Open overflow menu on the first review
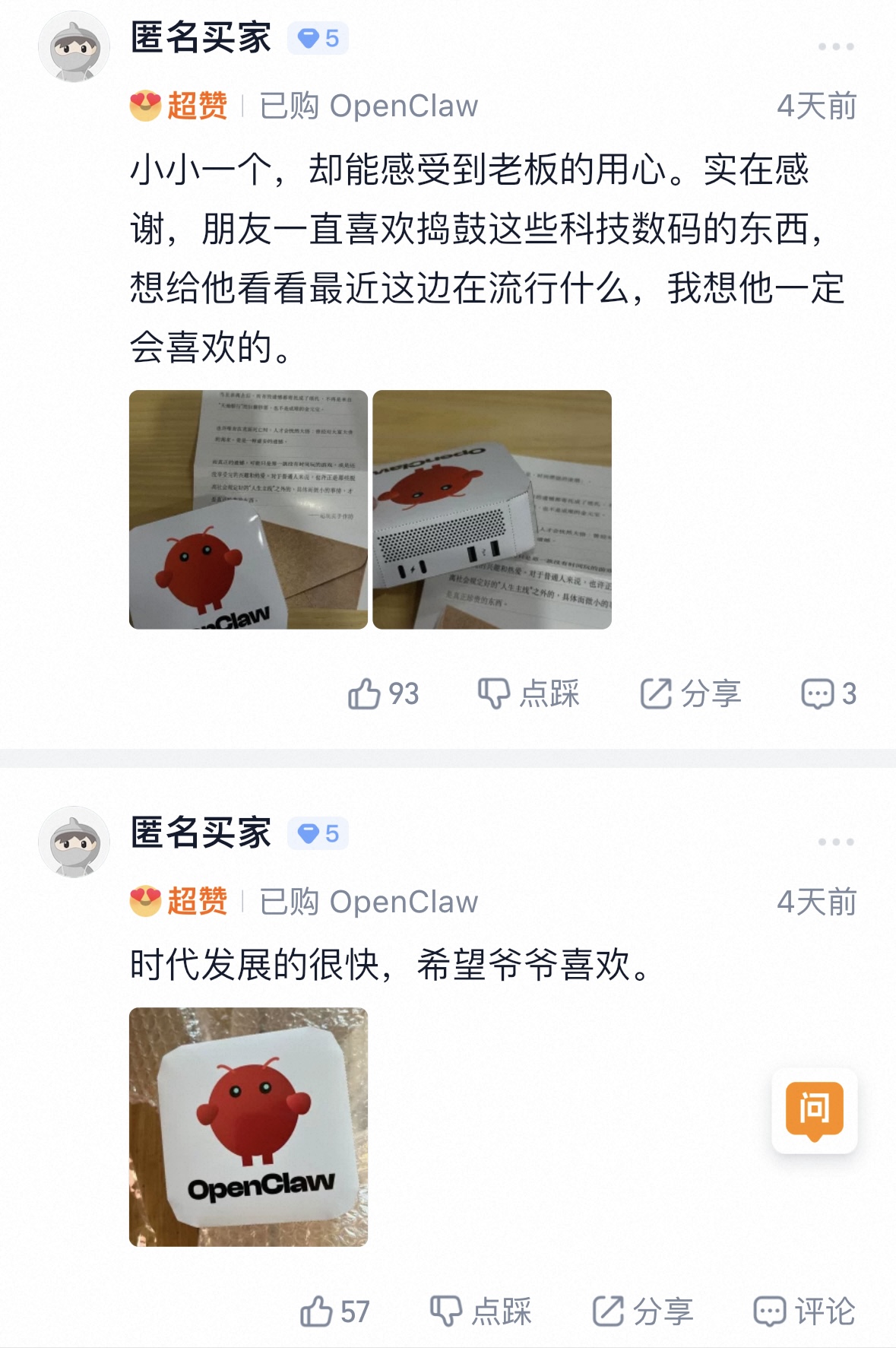896x1348 pixels. click(835, 47)
